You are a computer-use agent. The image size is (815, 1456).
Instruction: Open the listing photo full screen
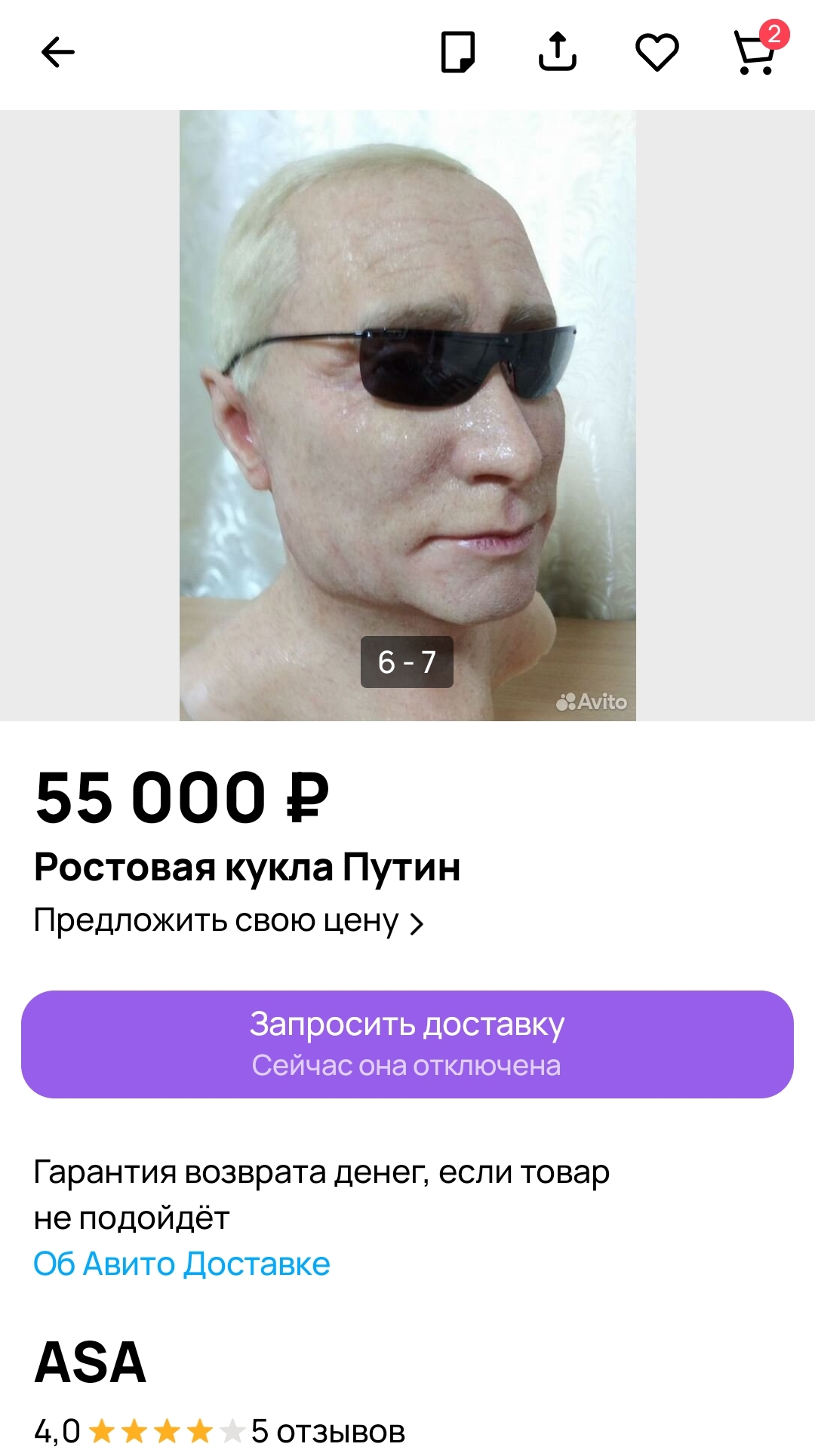(x=407, y=416)
